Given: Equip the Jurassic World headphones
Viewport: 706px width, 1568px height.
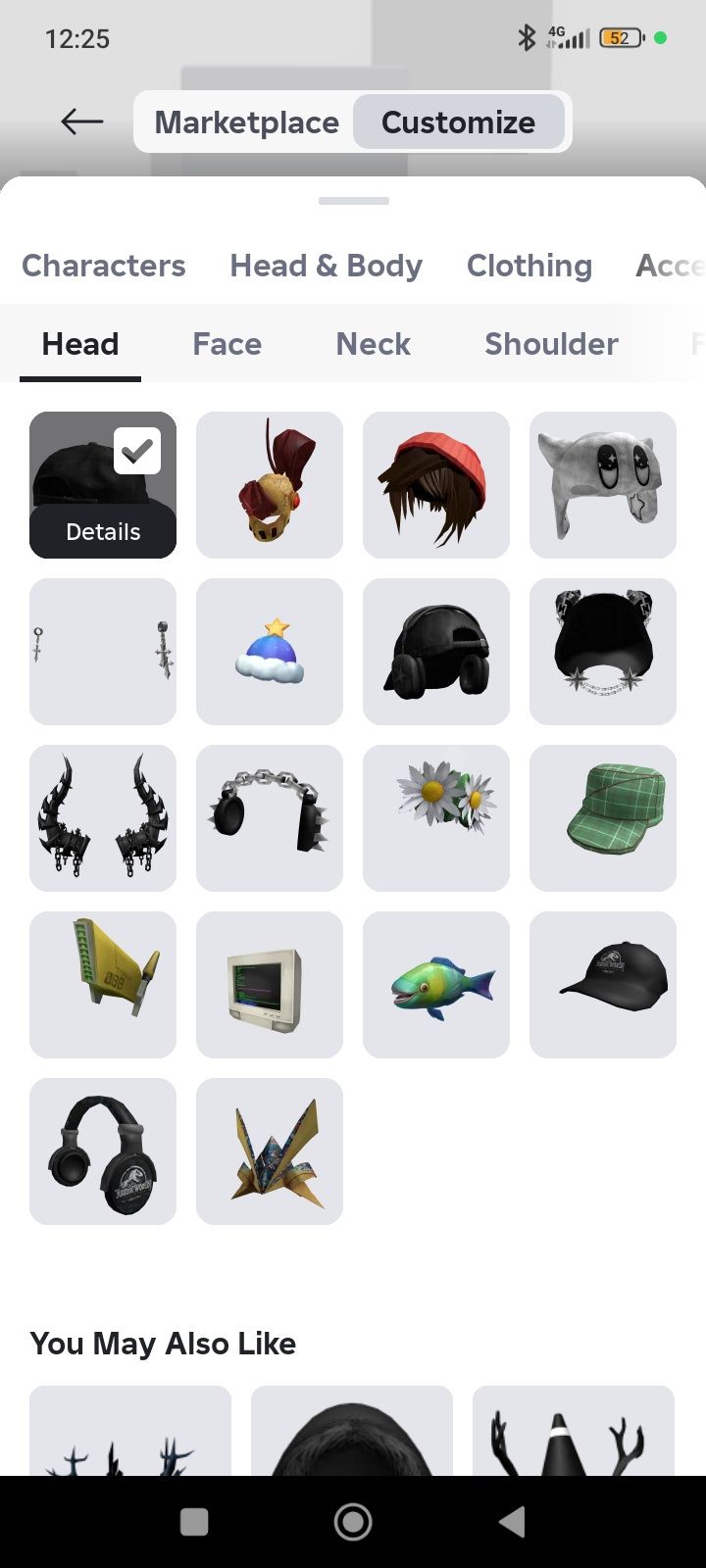Looking at the screenshot, I should coord(103,1151).
